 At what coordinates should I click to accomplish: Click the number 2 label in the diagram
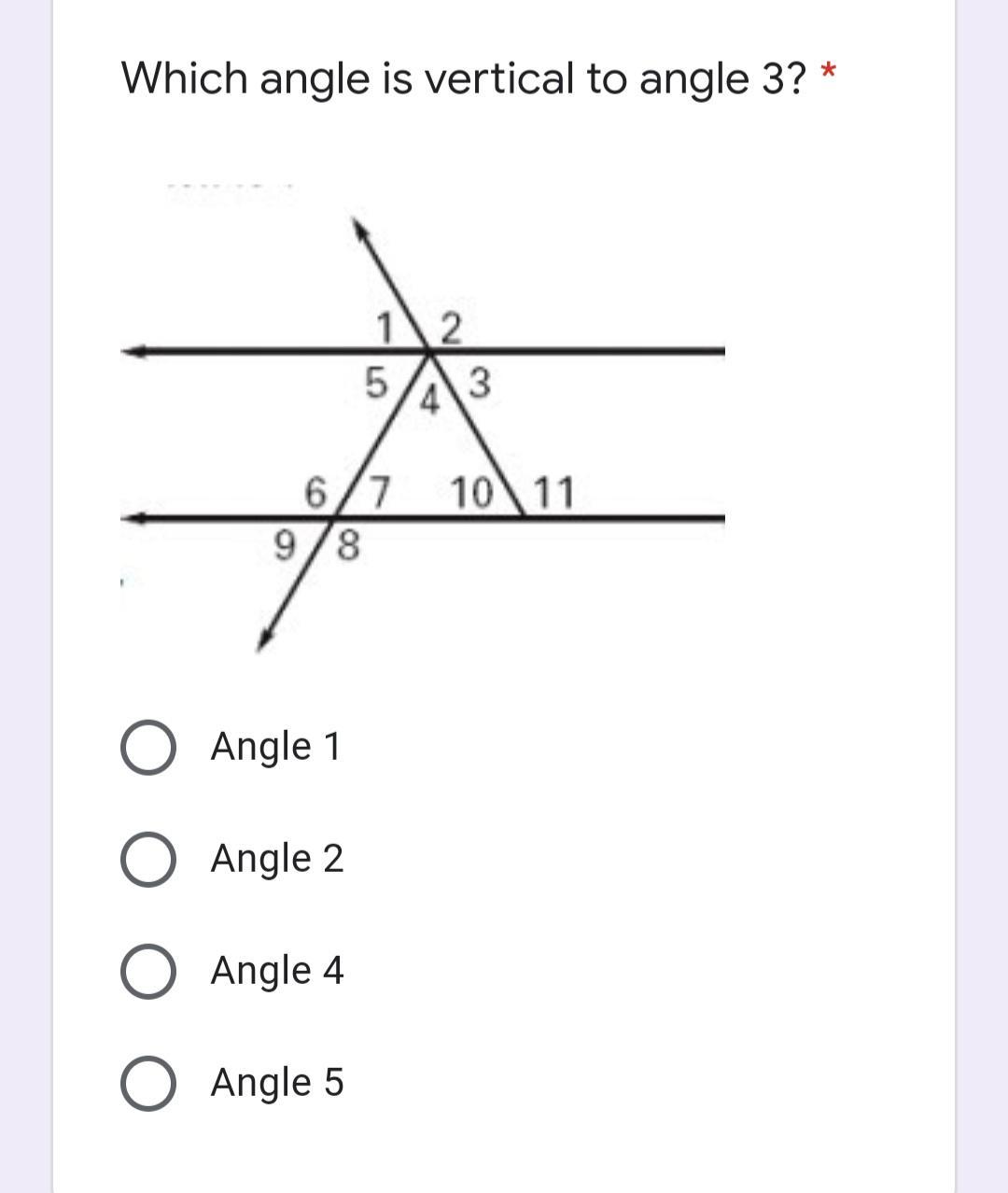[x=452, y=326]
